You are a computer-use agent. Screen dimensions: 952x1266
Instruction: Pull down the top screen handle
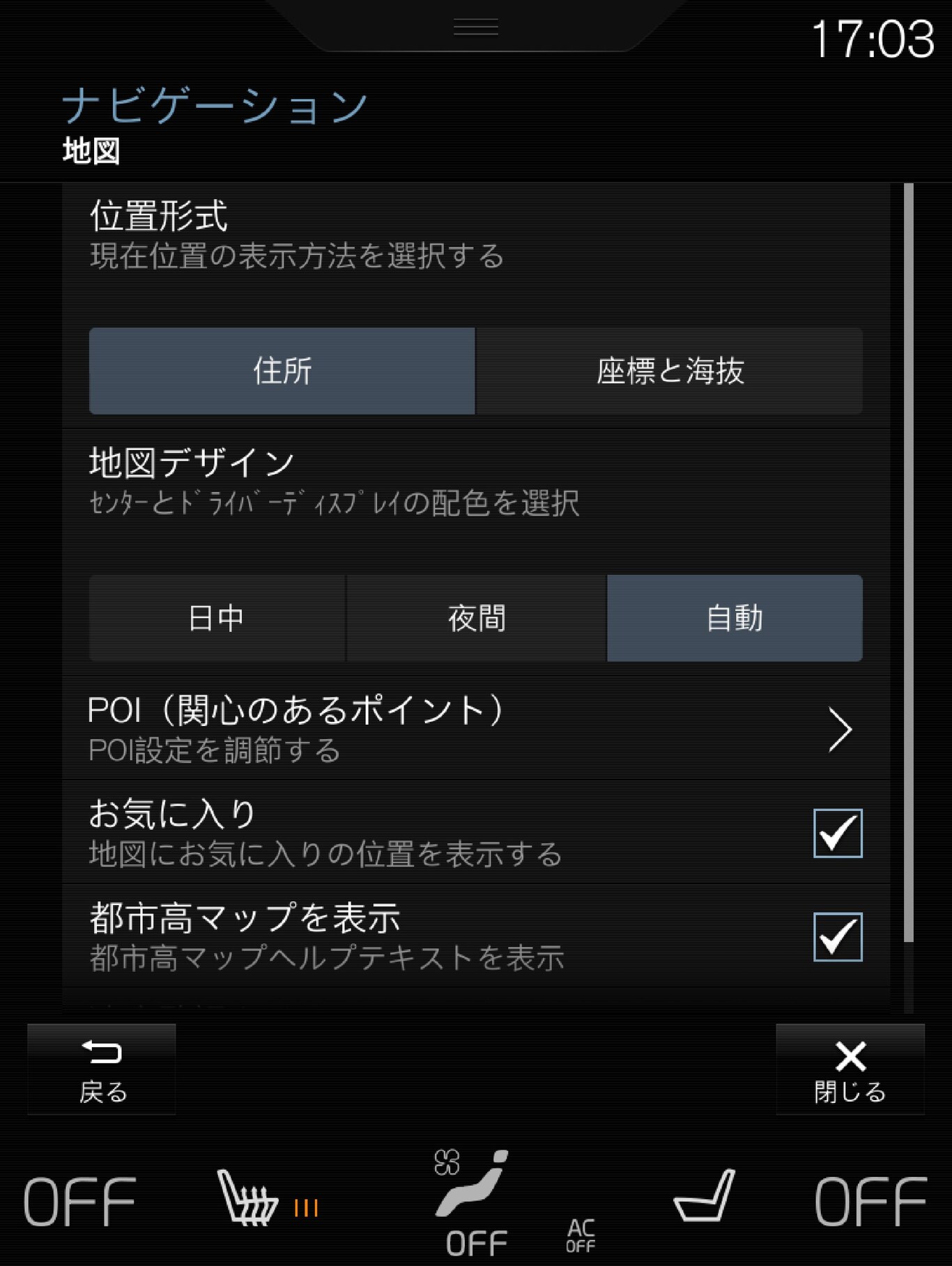pyautogui.click(x=476, y=26)
